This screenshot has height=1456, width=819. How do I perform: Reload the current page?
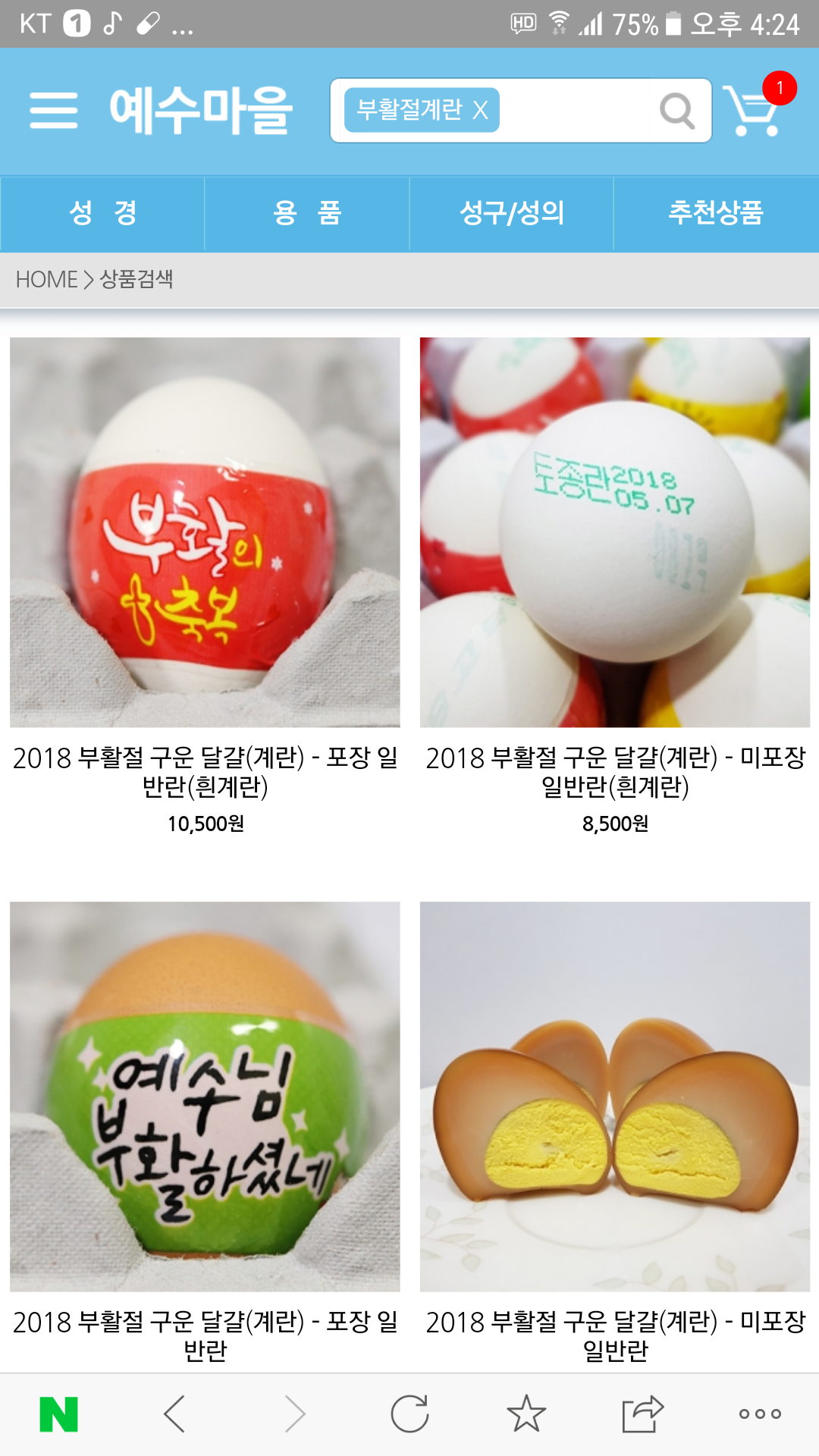pos(409,1414)
